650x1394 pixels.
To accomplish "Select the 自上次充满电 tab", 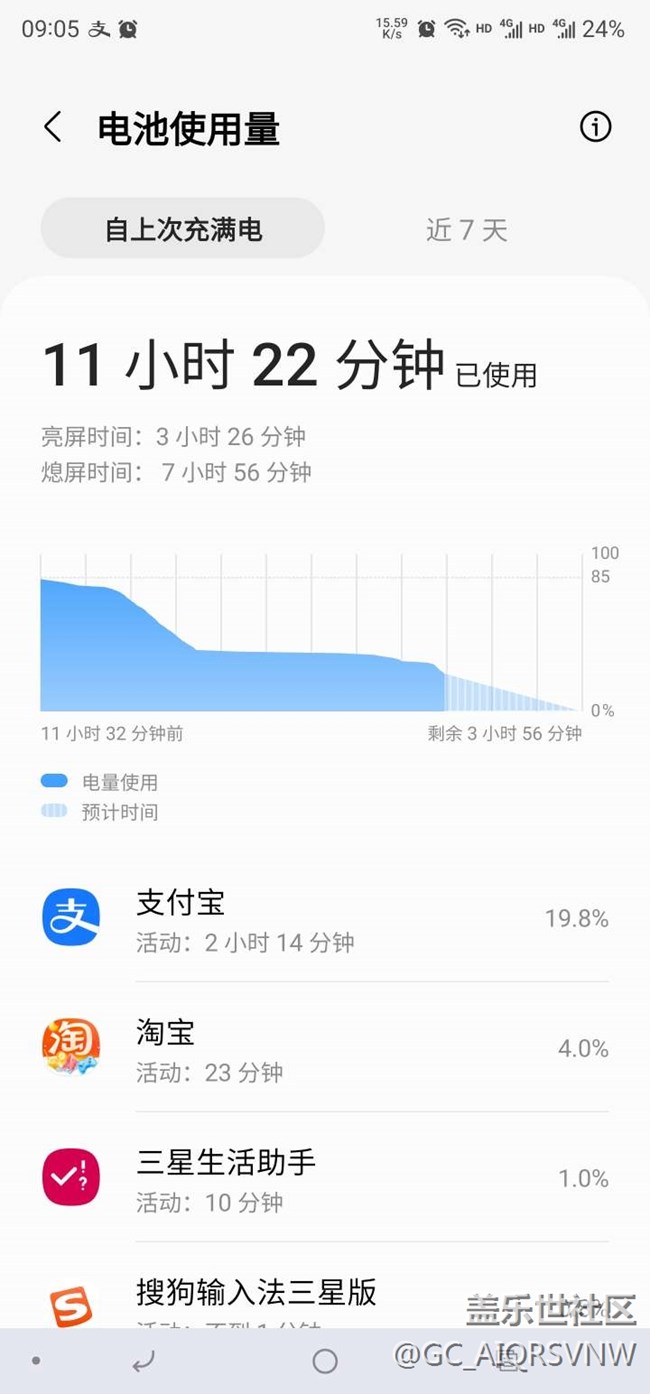I will [183, 229].
